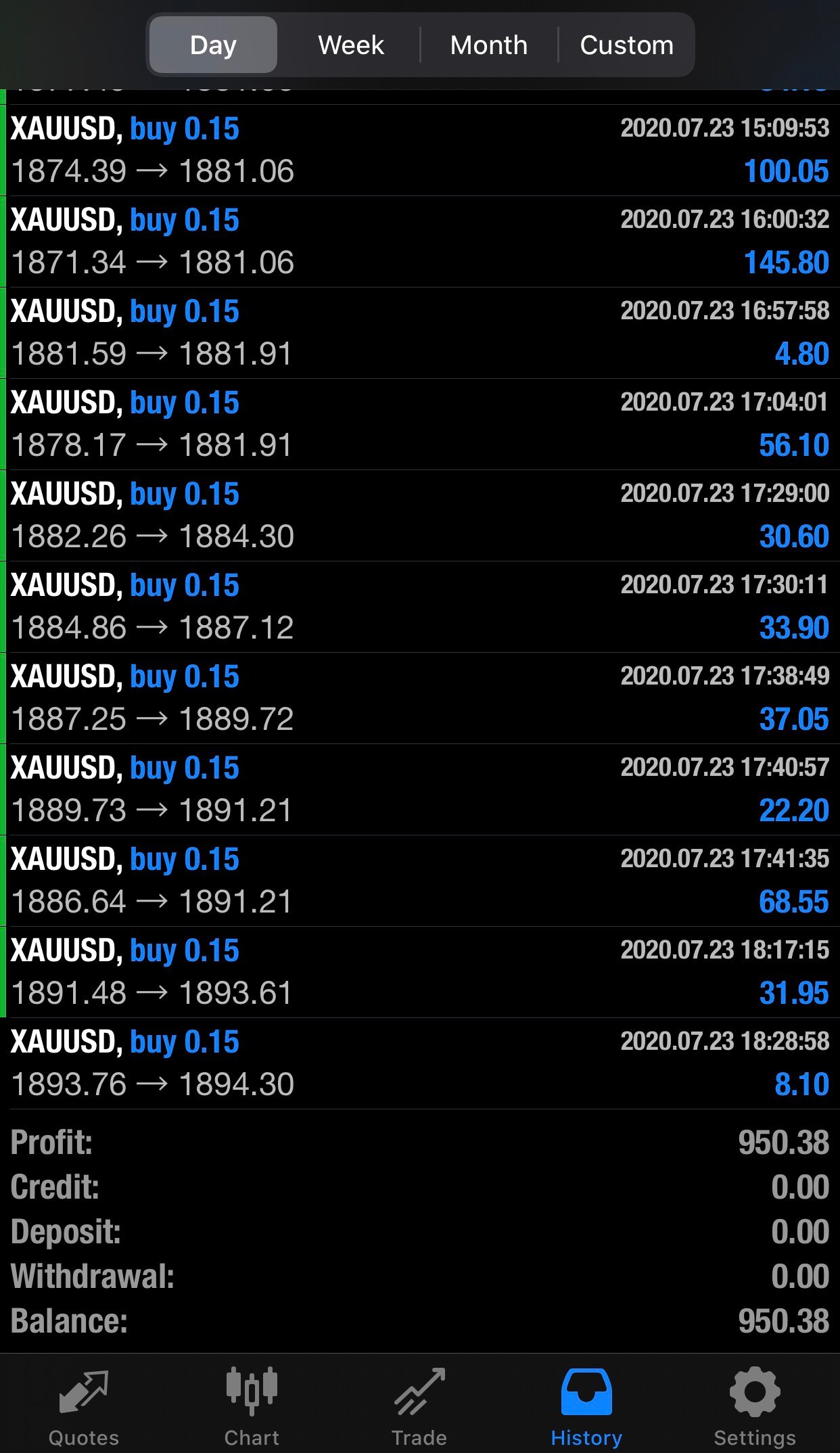Open trade from 1887.25 to 1889.72
Screen dimensions: 840x1453
[420, 698]
